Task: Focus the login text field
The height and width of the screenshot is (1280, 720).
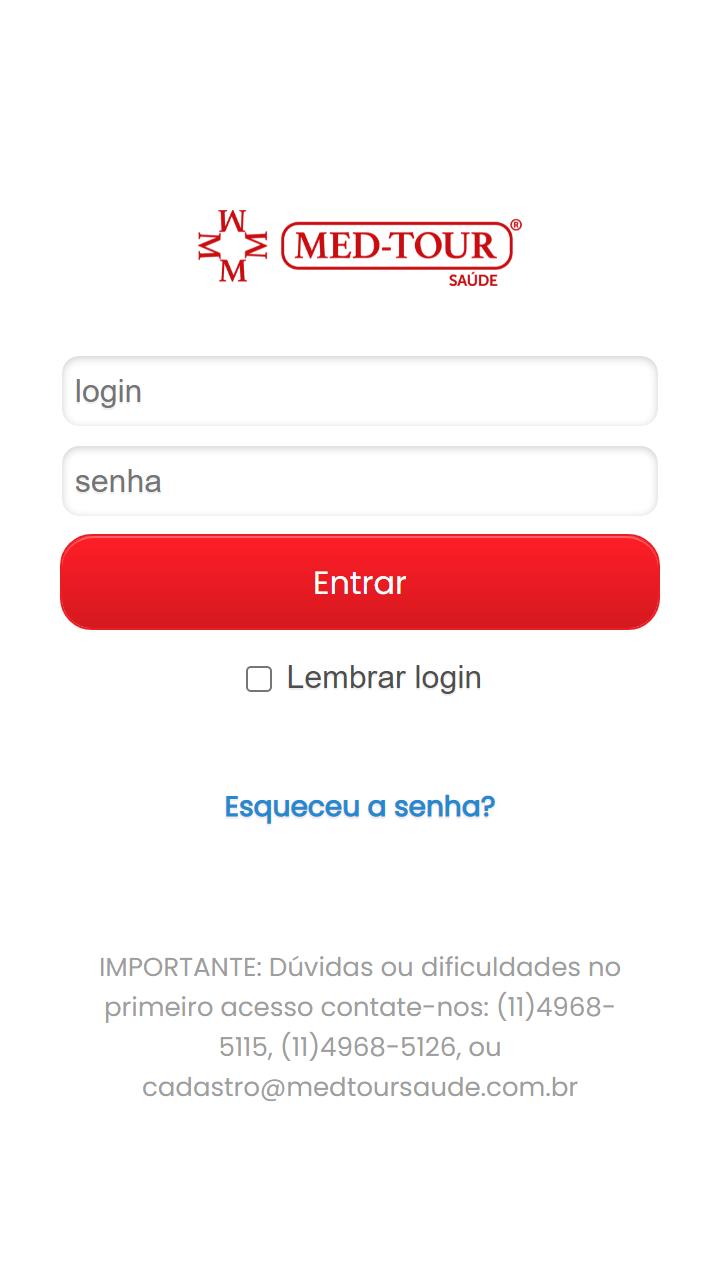Action: (x=360, y=391)
